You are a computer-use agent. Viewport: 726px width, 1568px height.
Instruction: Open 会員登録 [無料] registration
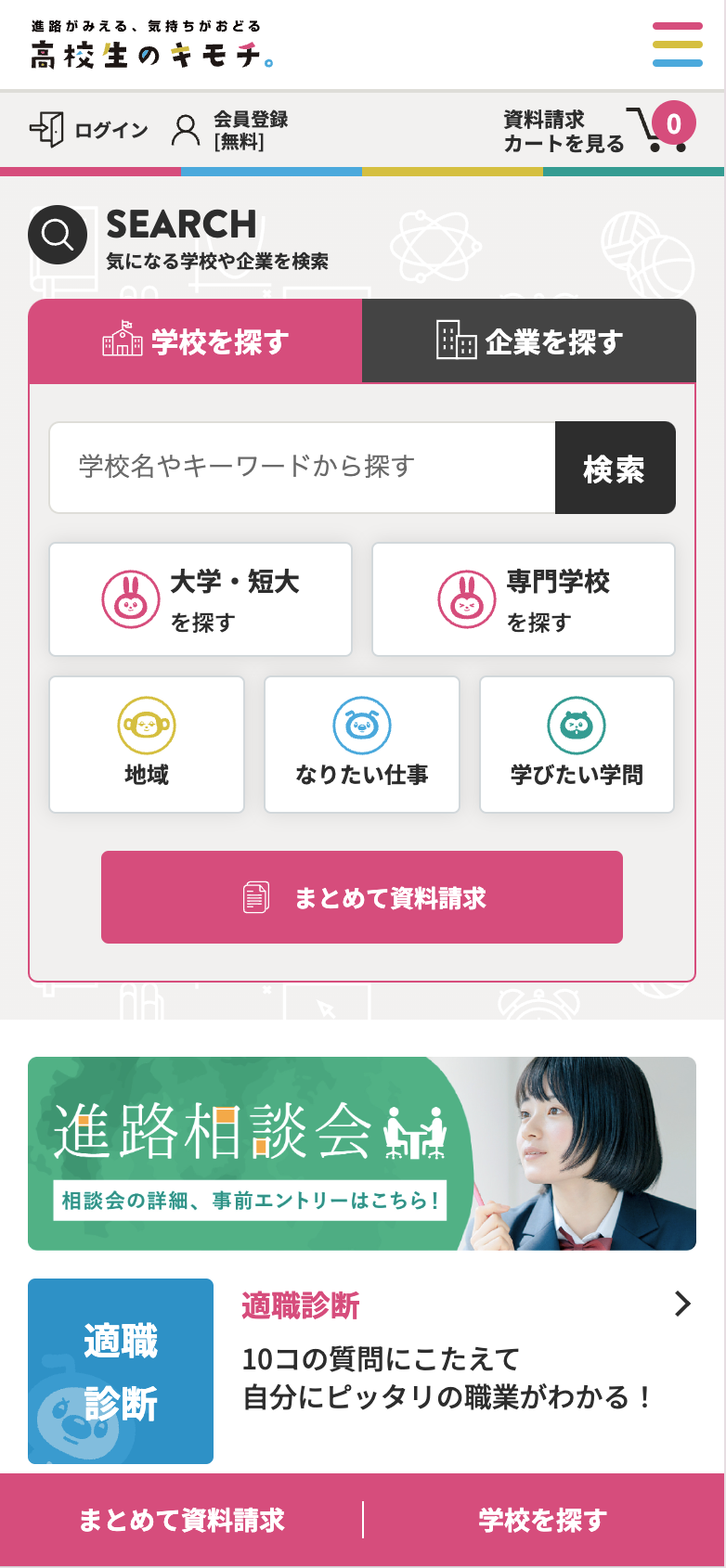tap(231, 130)
